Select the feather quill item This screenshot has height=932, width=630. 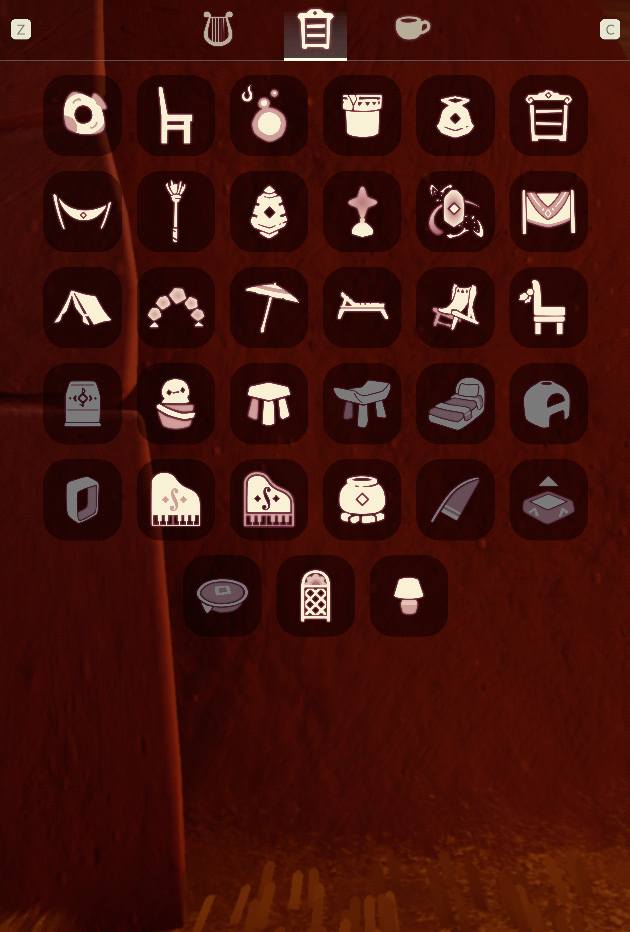(455, 499)
